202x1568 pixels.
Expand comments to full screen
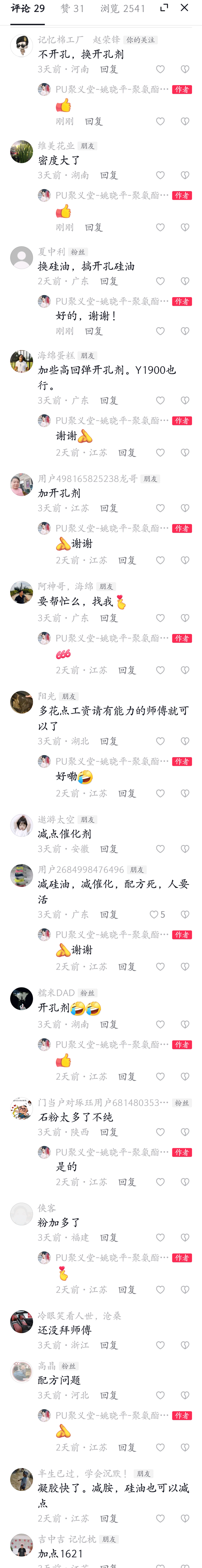tap(164, 8)
